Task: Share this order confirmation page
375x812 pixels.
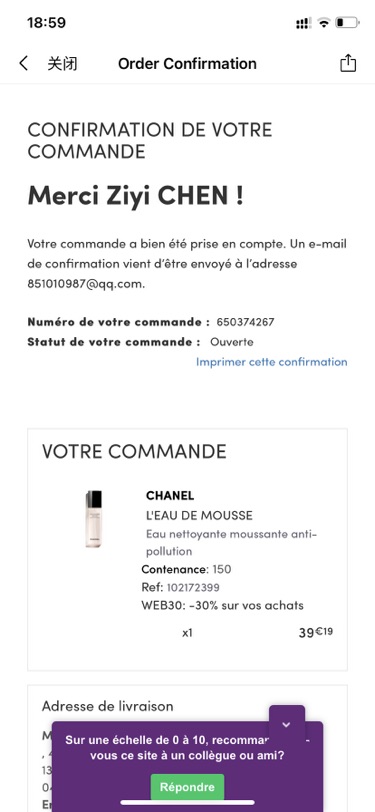Action: [x=348, y=63]
